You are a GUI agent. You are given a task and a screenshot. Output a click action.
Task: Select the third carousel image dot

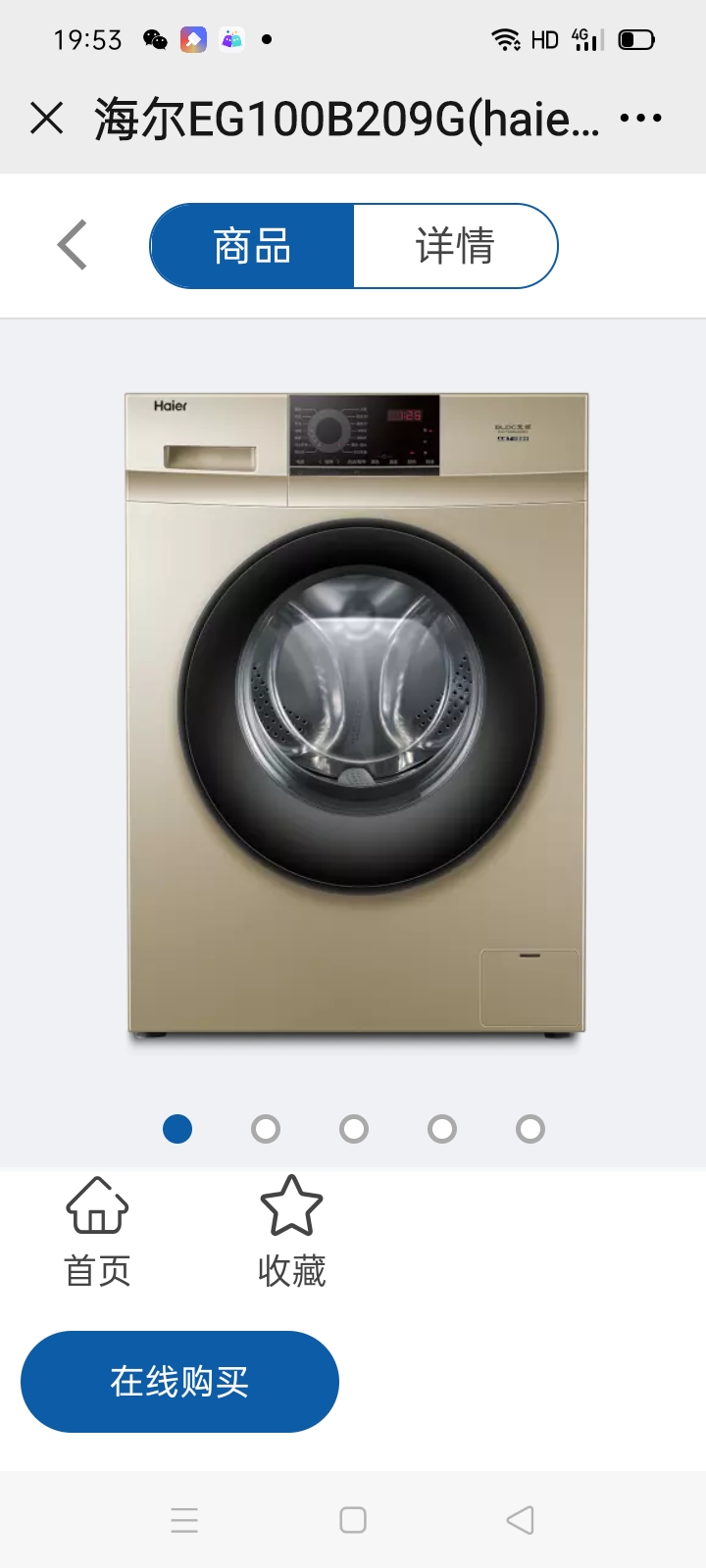[354, 1129]
